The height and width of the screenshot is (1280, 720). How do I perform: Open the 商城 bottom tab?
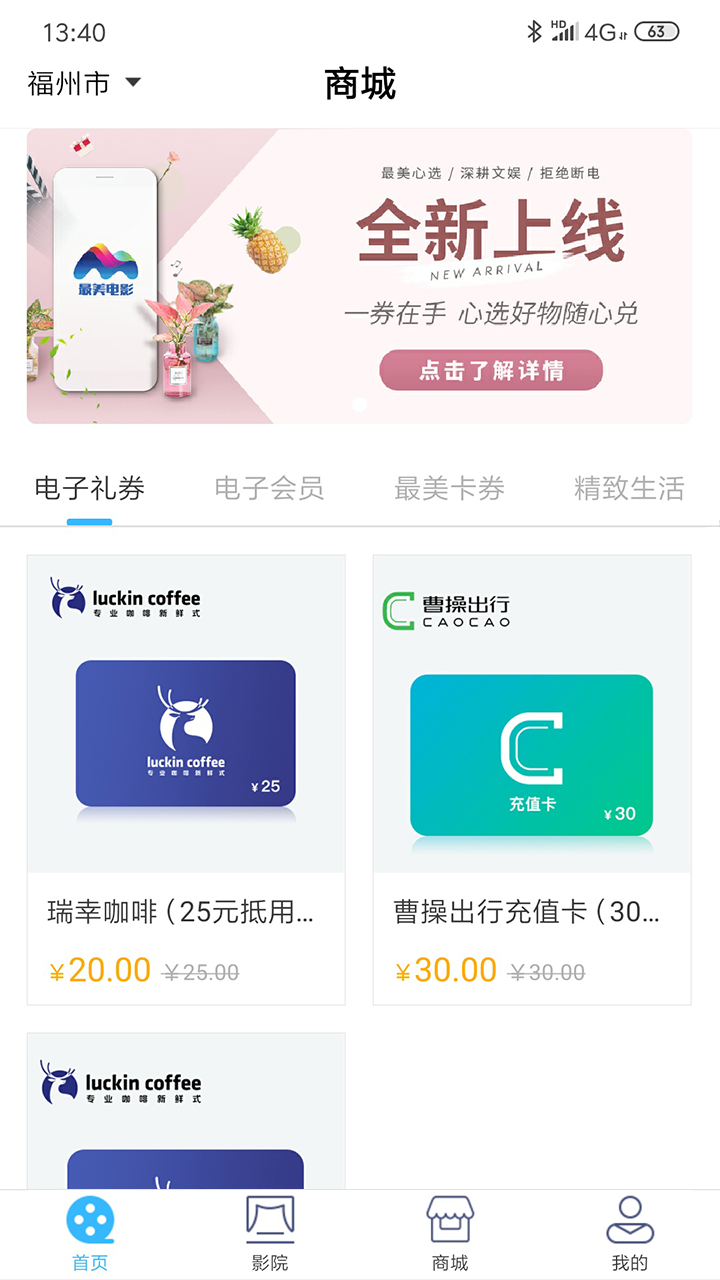pos(450,1234)
